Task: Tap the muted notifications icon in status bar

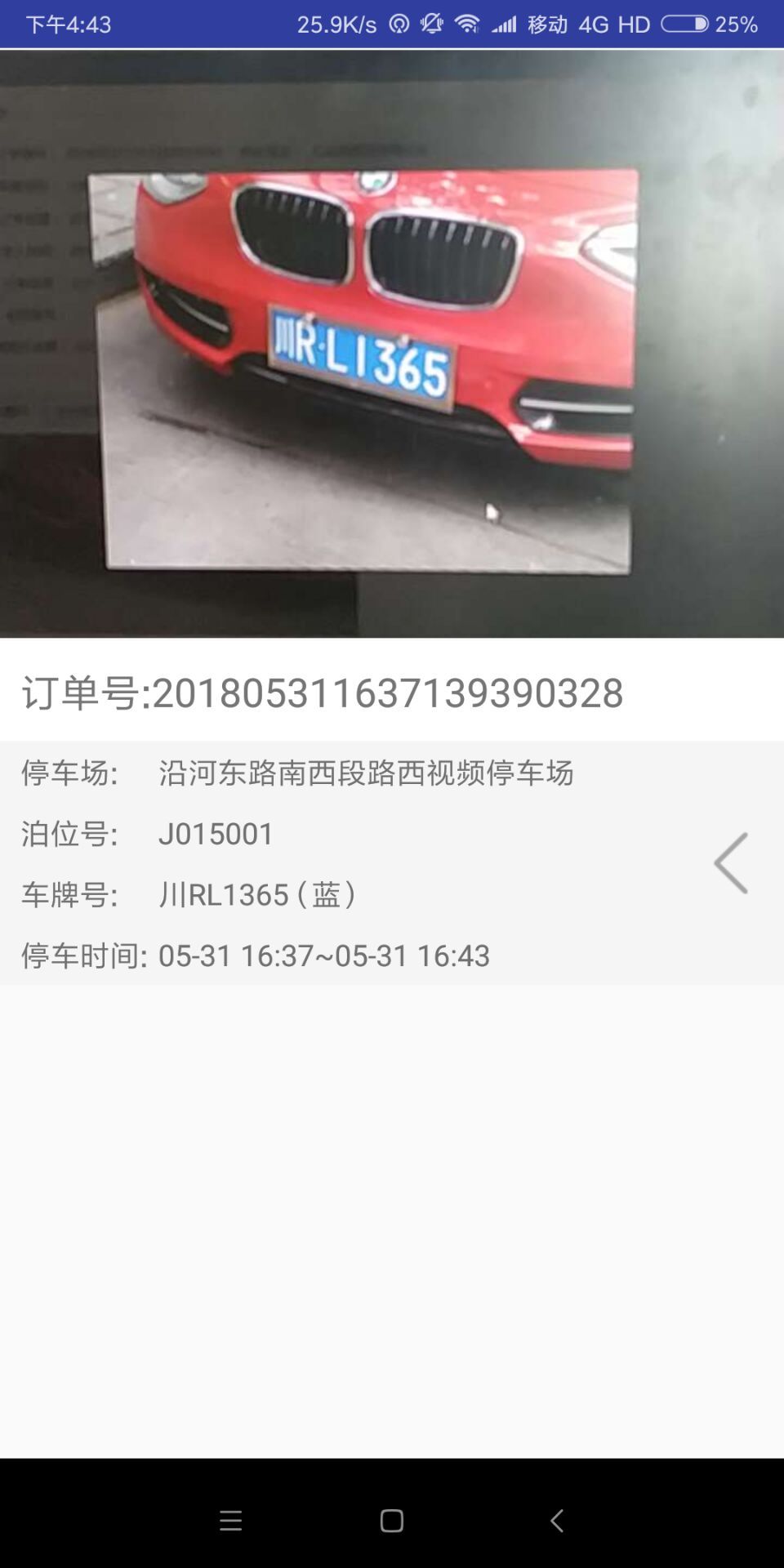Action: click(x=431, y=24)
